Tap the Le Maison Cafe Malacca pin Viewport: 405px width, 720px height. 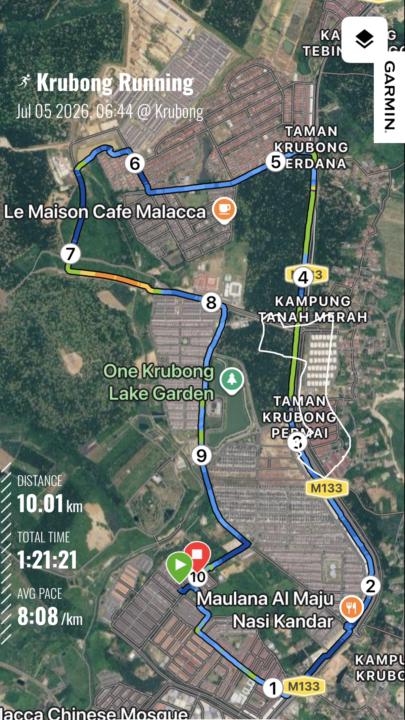(x=224, y=211)
